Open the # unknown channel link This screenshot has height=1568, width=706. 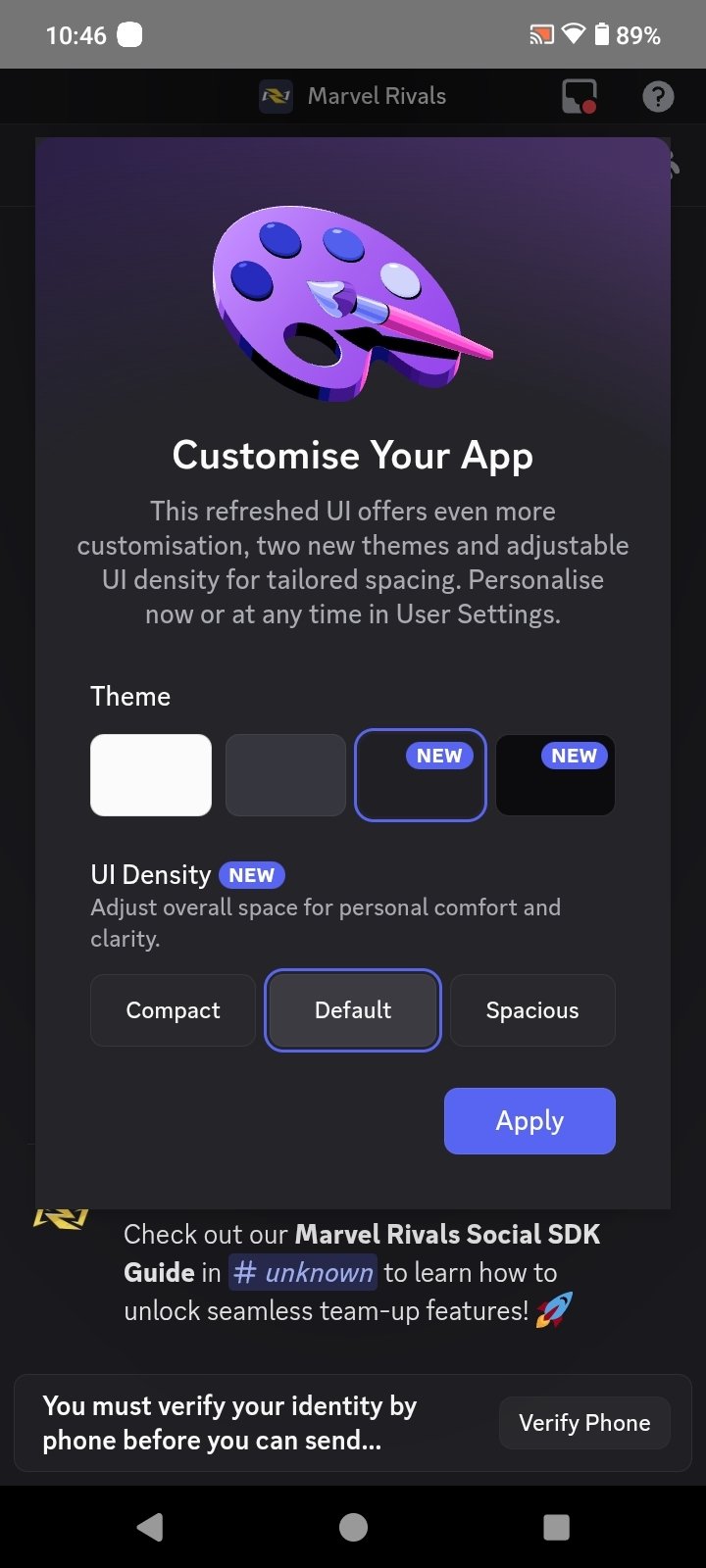pyautogui.click(x=302, y=1271)
